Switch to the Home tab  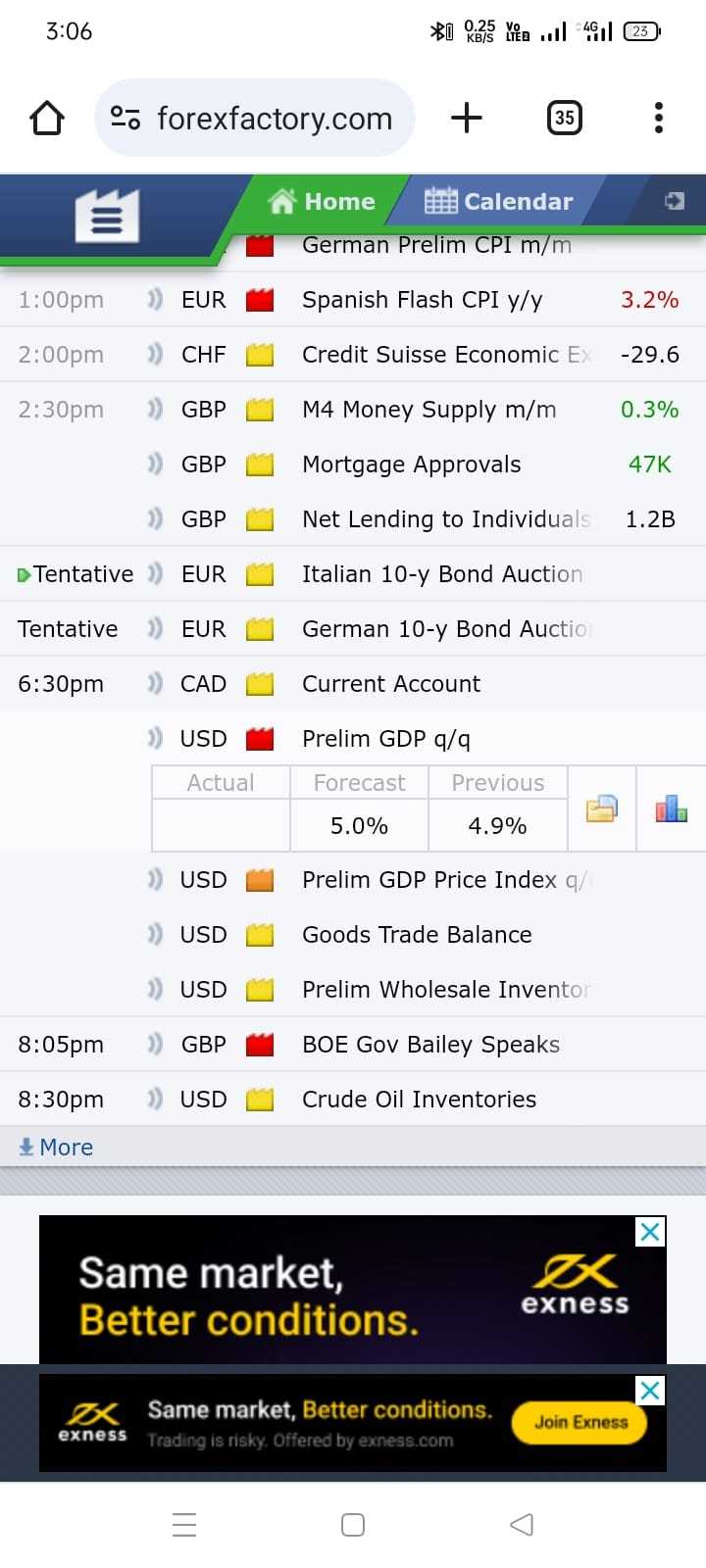click(322, 201)
